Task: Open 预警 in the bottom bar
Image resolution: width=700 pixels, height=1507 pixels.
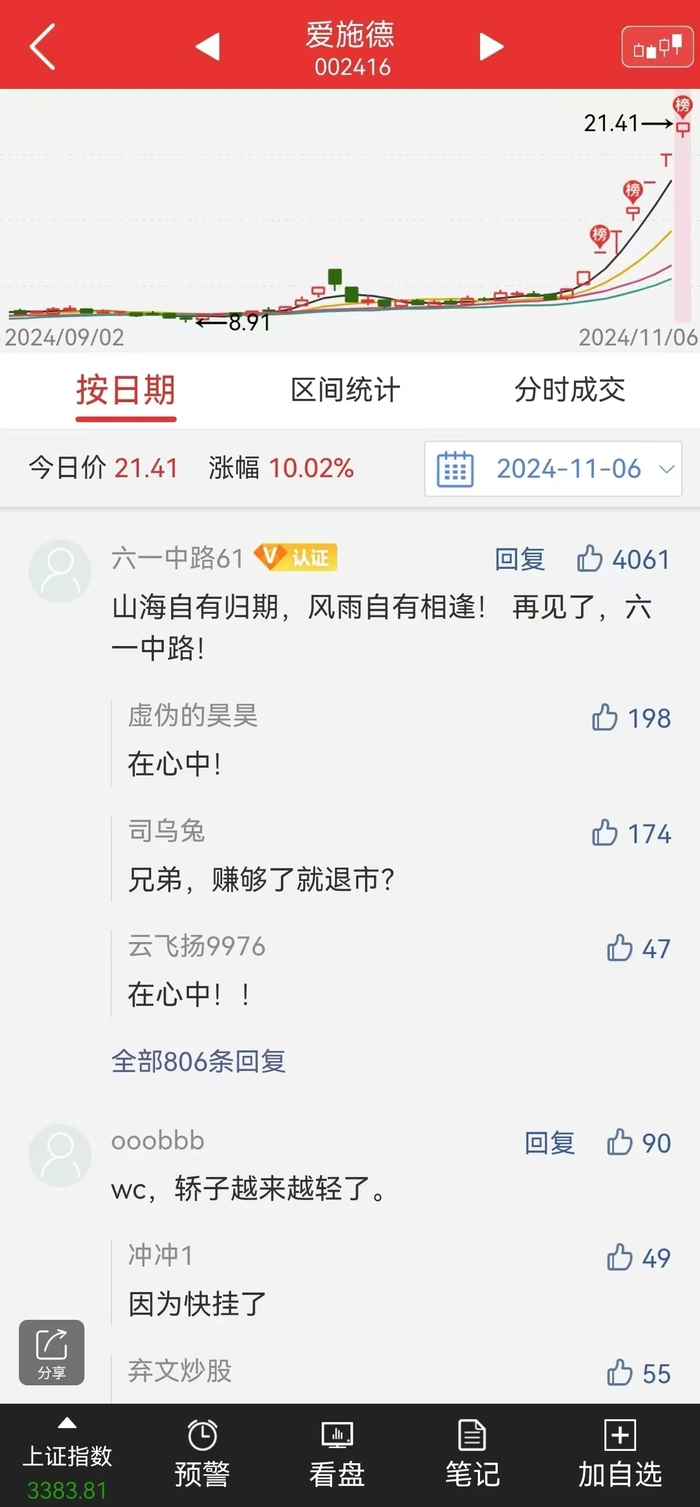Action: [202, 1455]
